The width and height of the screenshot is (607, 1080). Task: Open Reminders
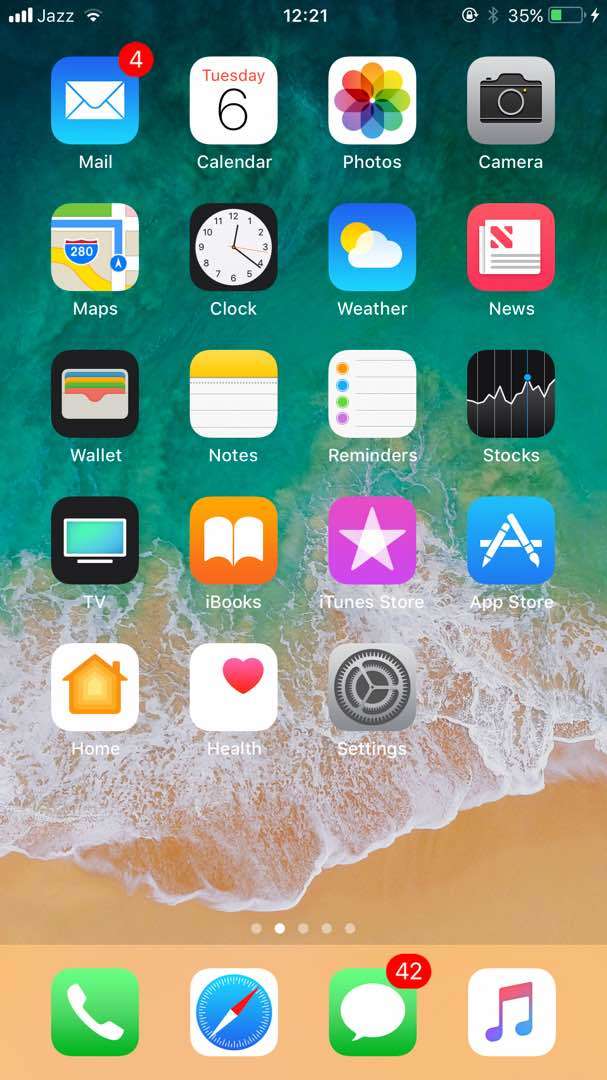pos(372,394)
